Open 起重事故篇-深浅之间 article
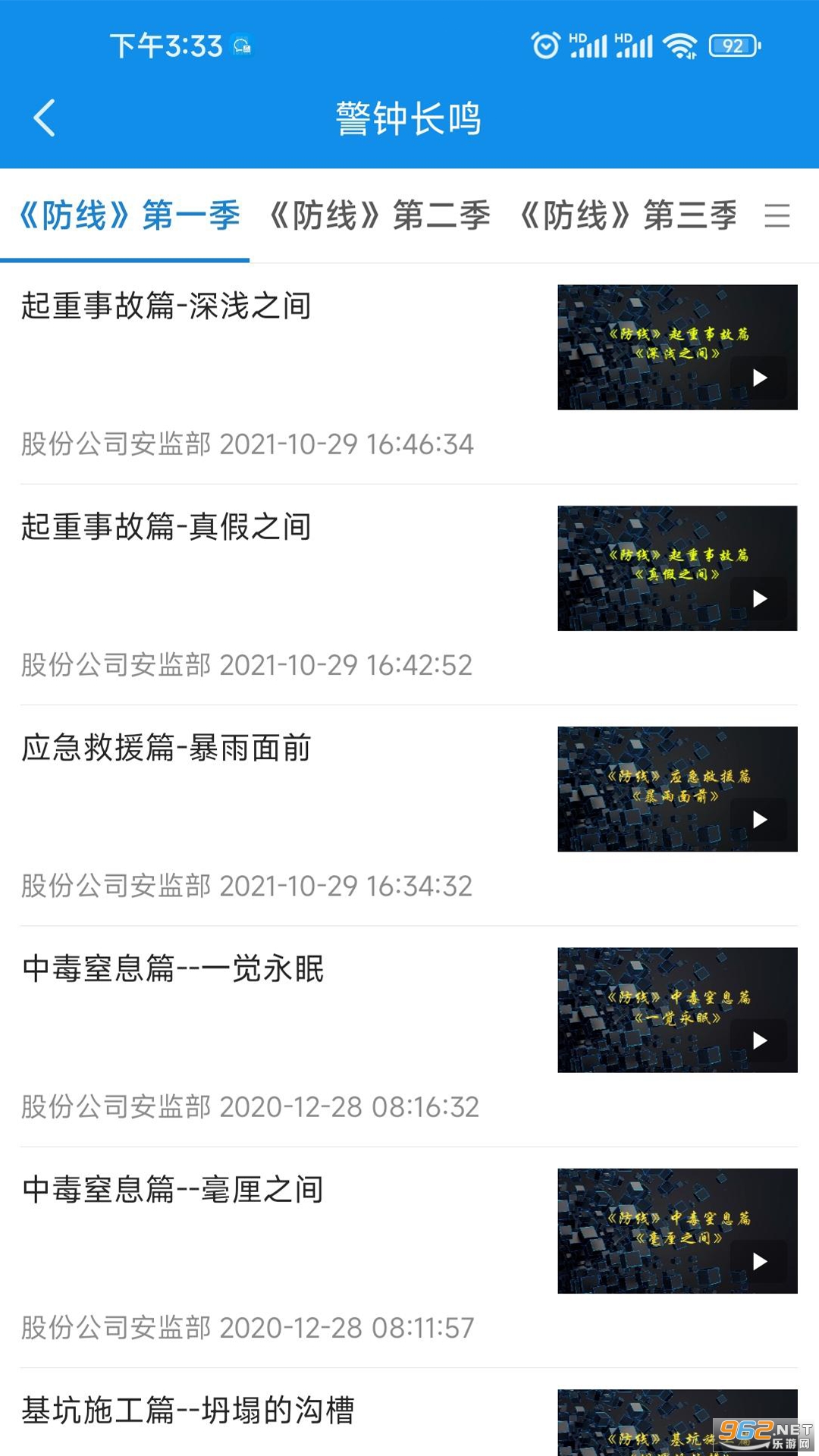 (166, 306)
